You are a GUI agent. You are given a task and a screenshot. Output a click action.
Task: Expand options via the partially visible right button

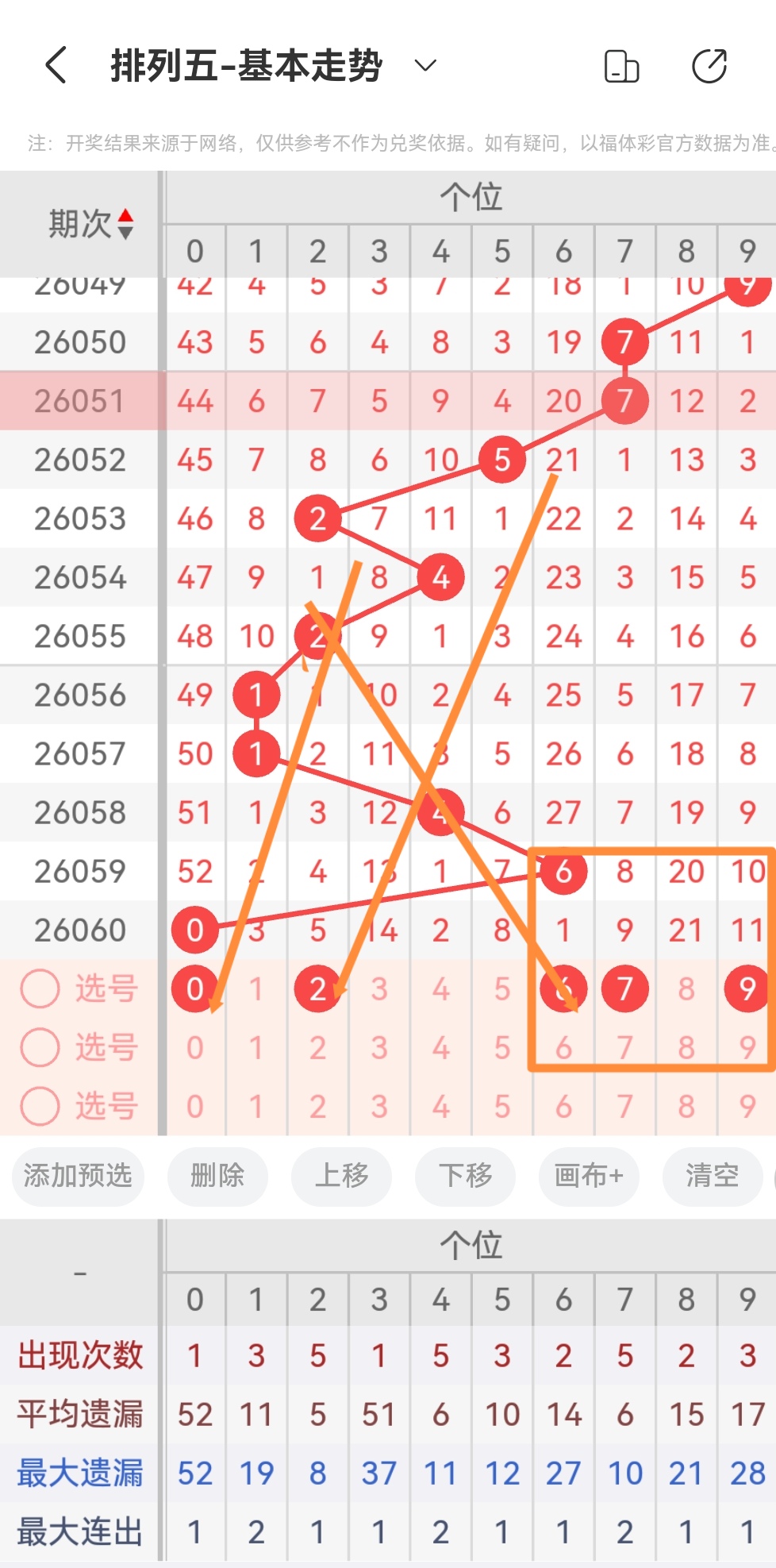click(770, 1177)
